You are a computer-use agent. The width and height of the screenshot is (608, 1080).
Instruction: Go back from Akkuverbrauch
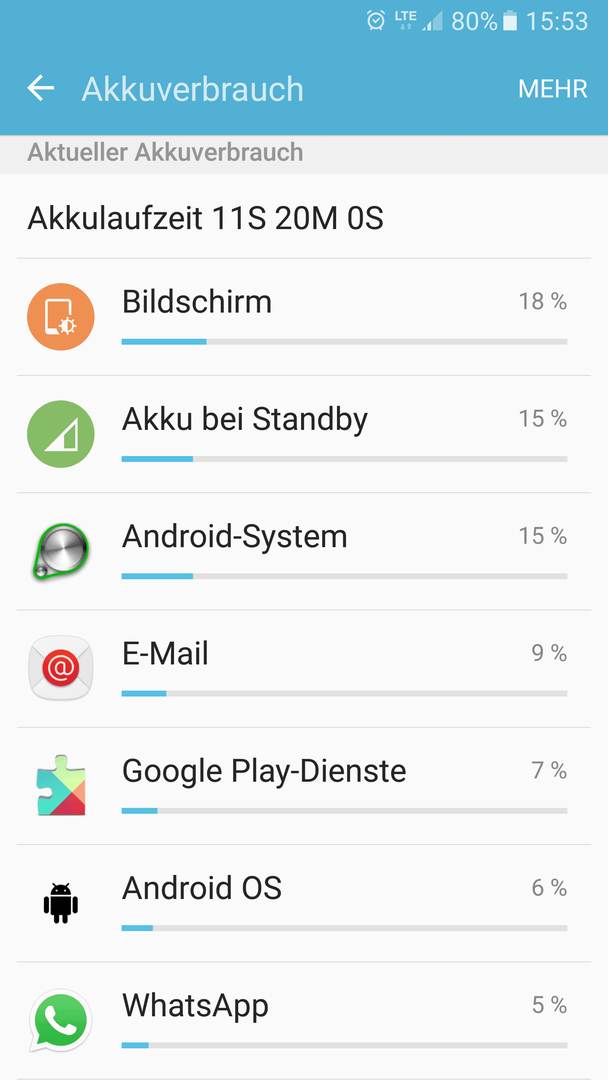point(41,88)
